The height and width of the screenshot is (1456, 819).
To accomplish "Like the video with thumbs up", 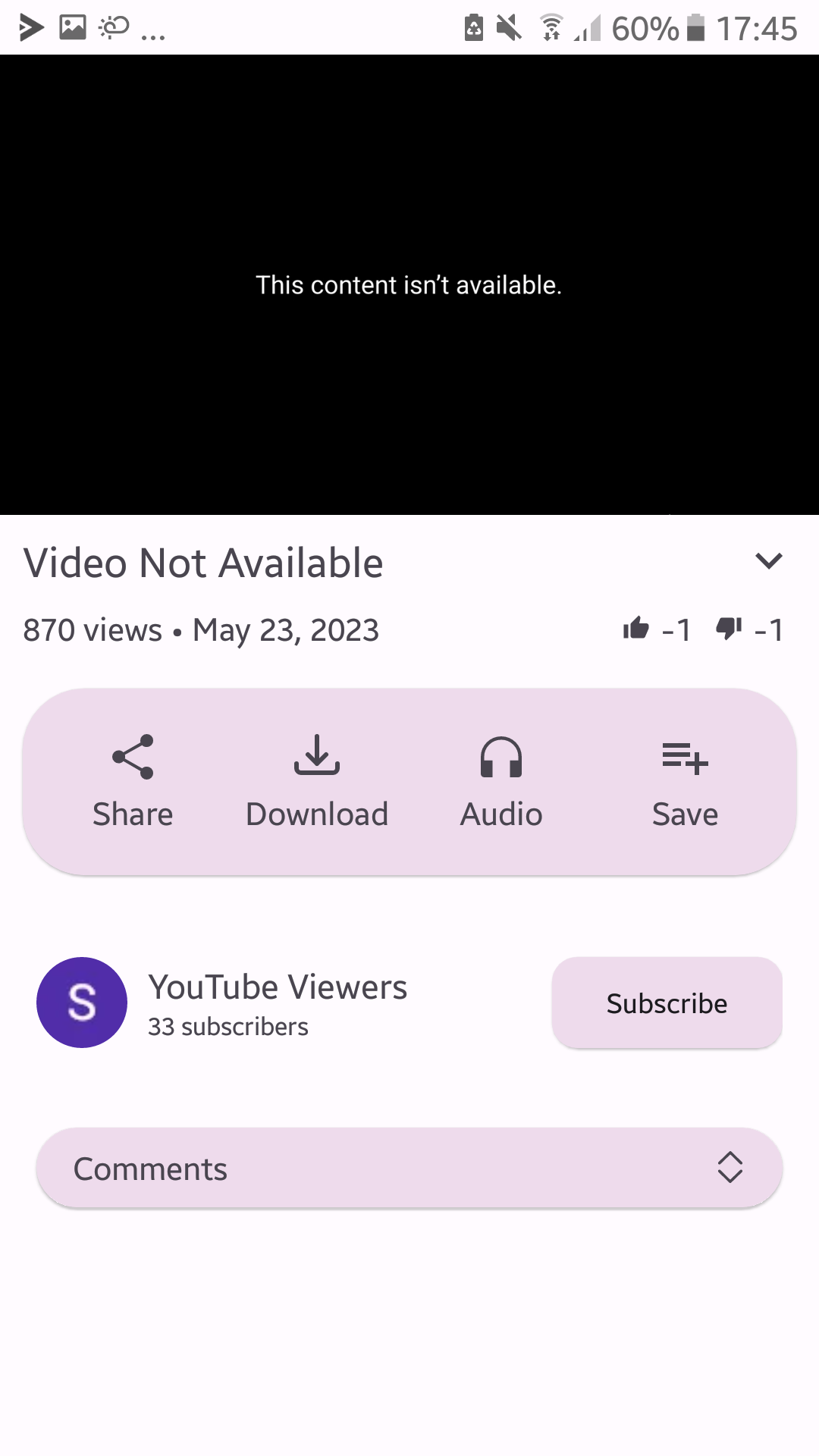I will 636,629.
